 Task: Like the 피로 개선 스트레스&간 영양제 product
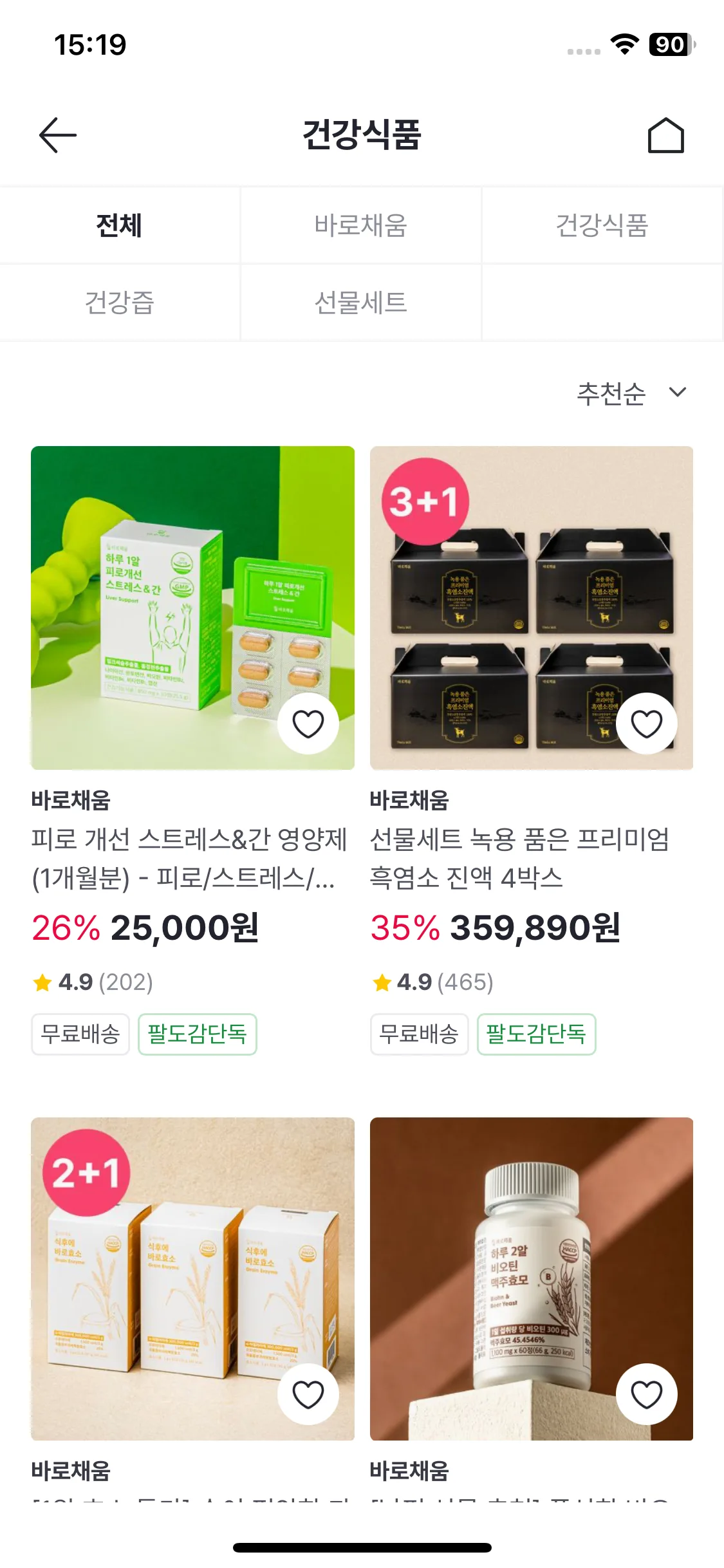pos(308,723)
